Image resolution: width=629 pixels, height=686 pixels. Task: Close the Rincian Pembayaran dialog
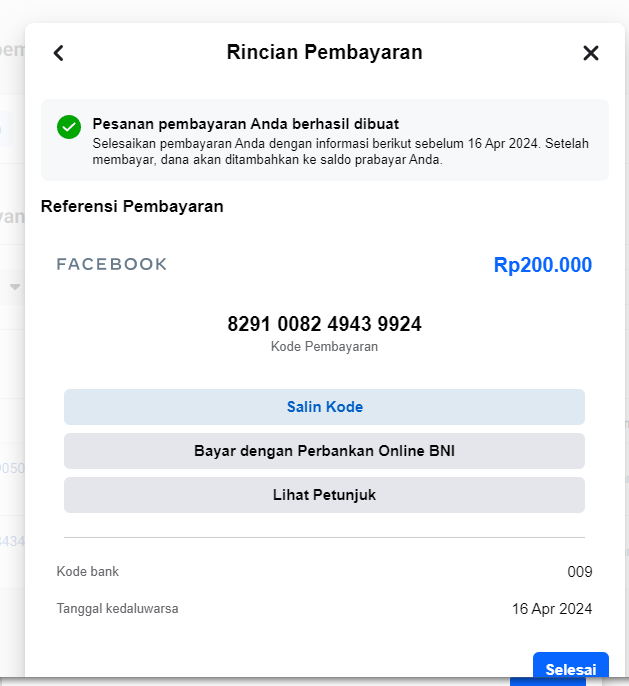591,53
